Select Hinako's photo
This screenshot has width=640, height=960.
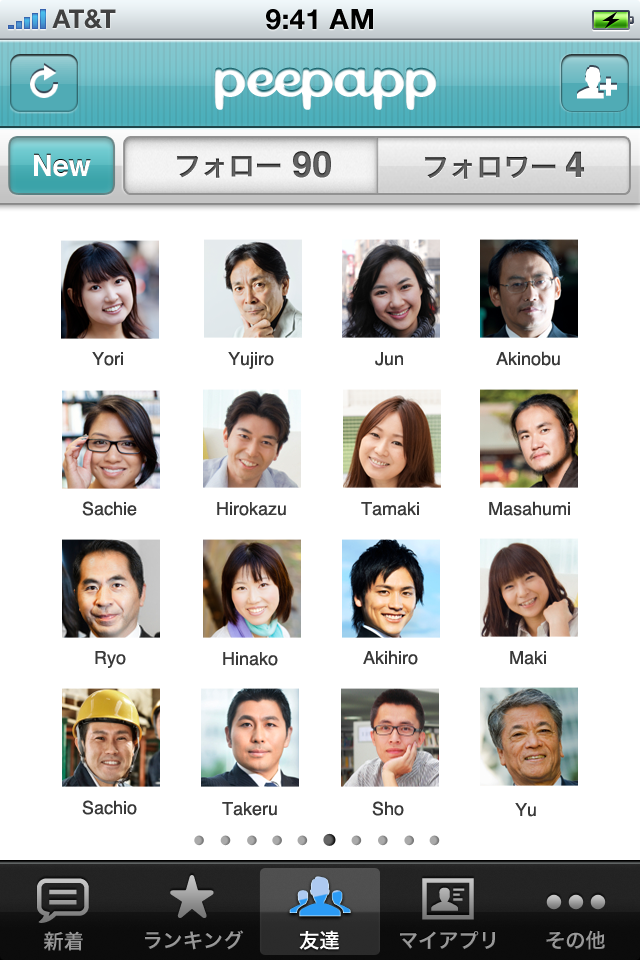252,589
